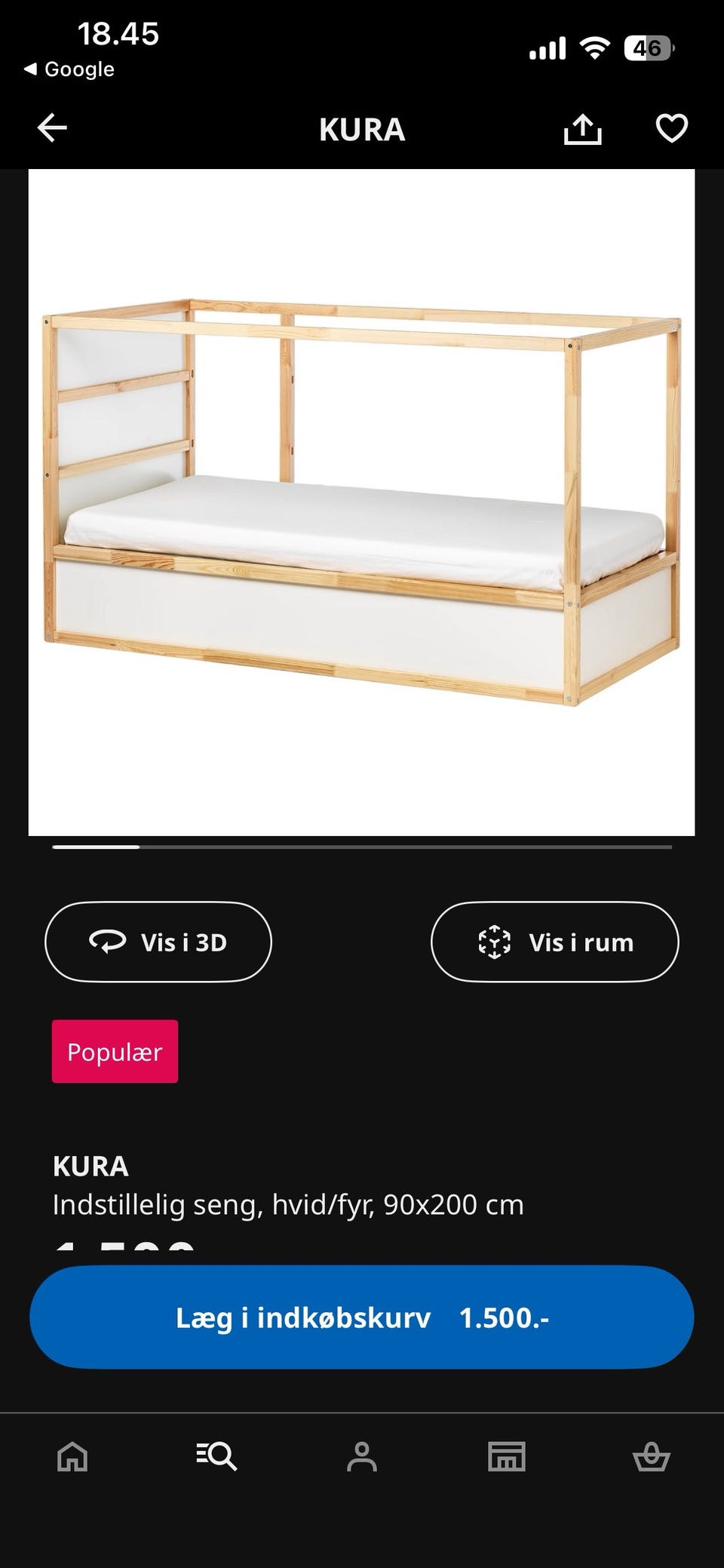Launch the Vis i 3D view
The height and width of the screenshot is (1568, 724).
tap(157, 942)
